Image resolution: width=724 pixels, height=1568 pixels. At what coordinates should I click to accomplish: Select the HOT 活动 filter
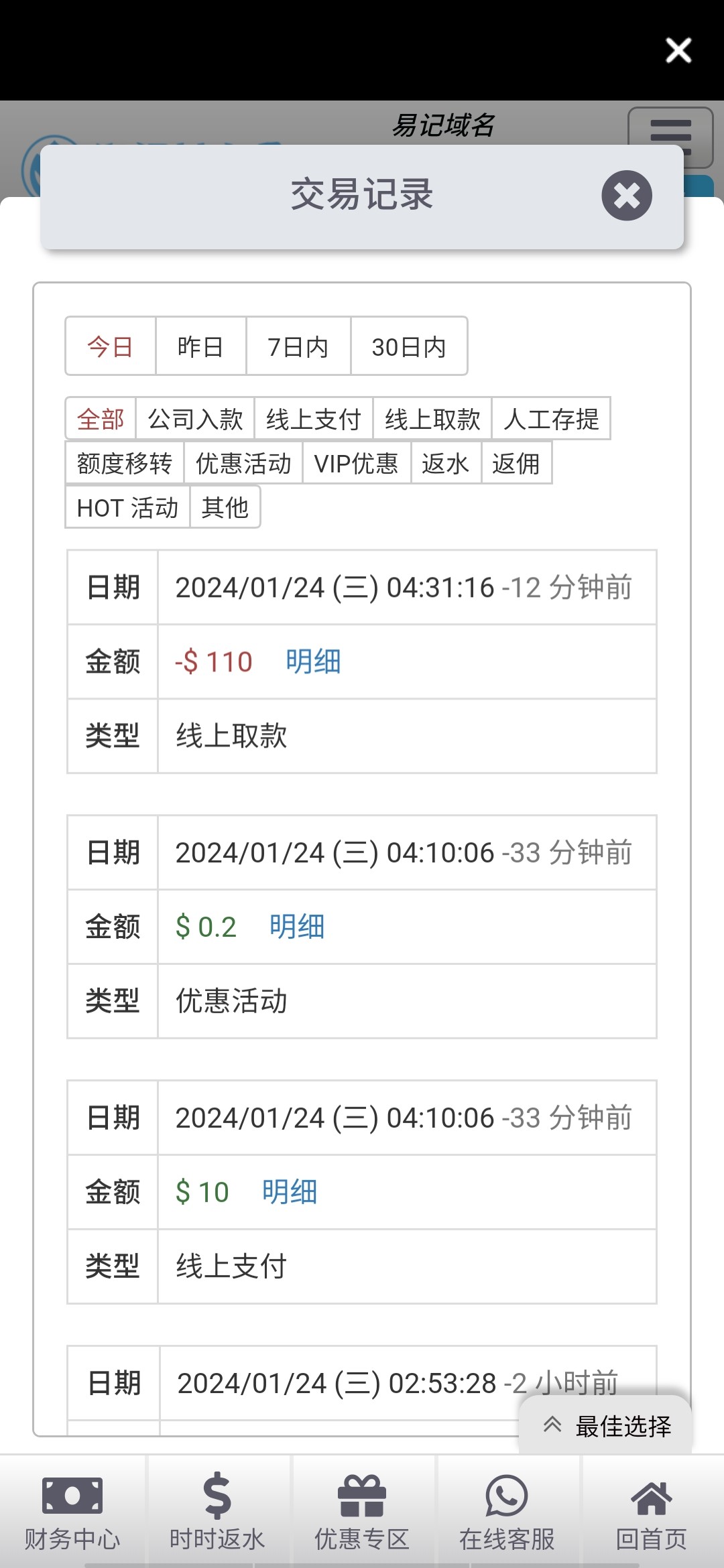(x=127, y=508)
